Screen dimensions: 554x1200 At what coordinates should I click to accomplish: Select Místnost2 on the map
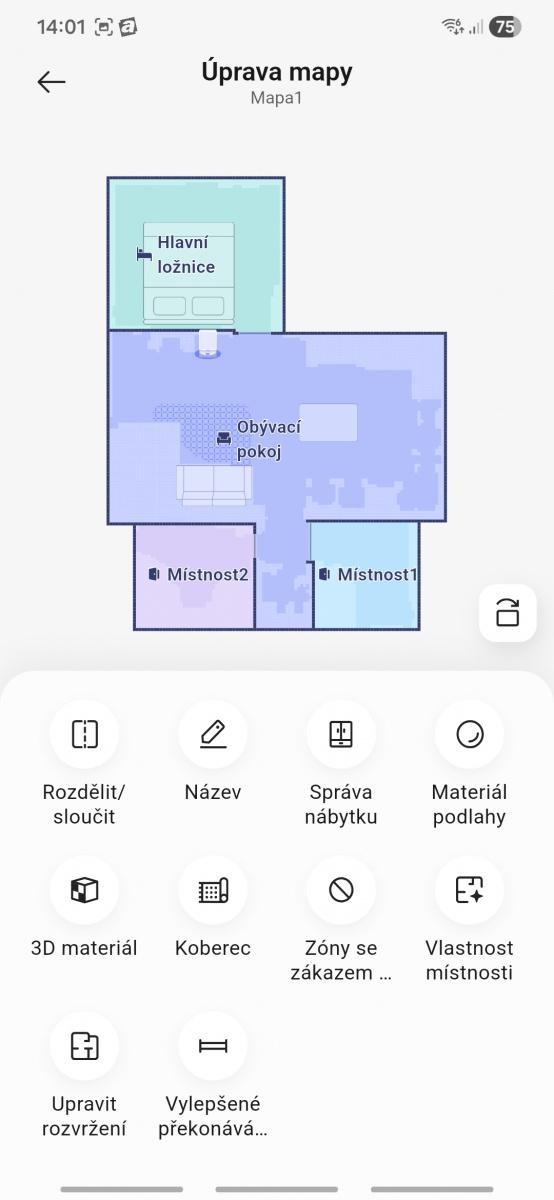click(199, 574)
